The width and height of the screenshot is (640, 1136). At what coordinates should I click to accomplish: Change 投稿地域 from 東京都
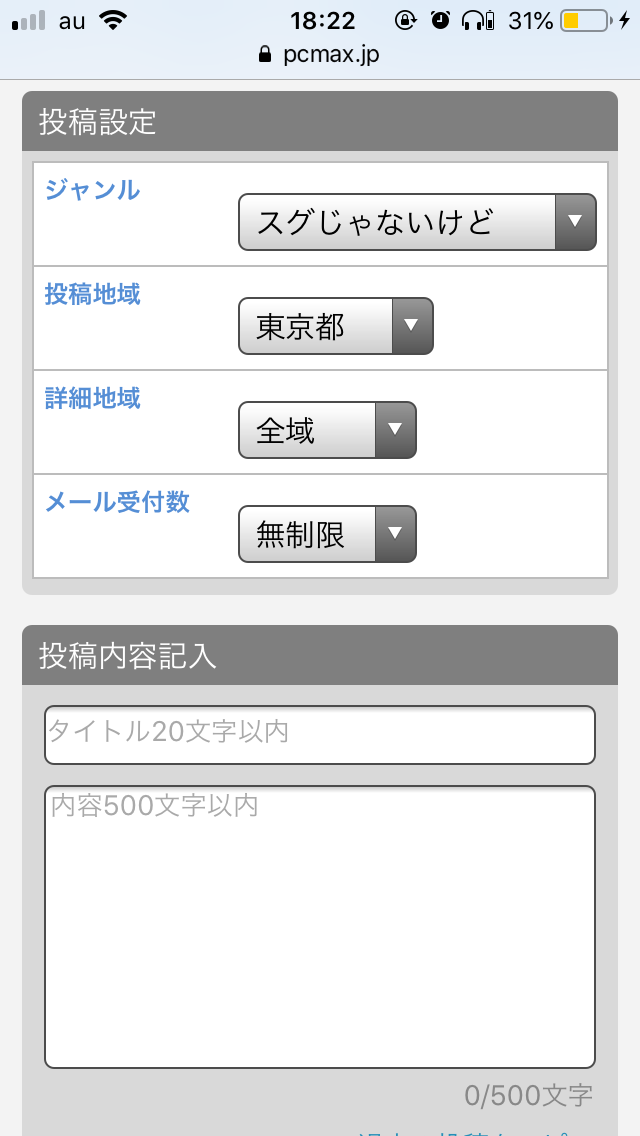click(335, 326)
